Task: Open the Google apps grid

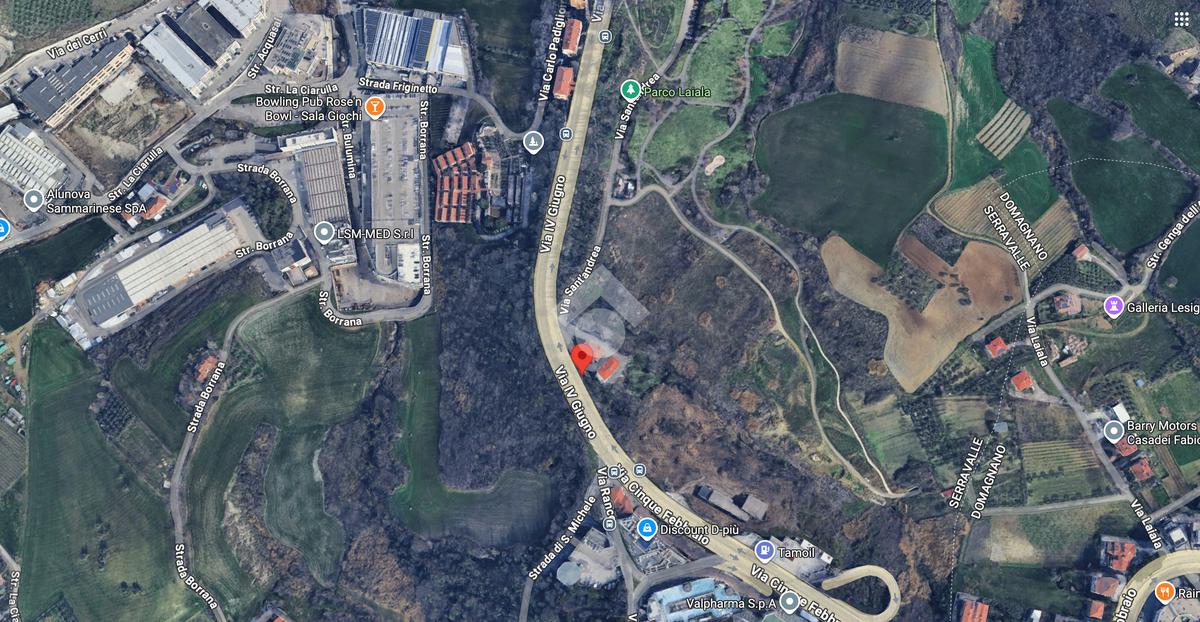Action: tap(1181, 19)
